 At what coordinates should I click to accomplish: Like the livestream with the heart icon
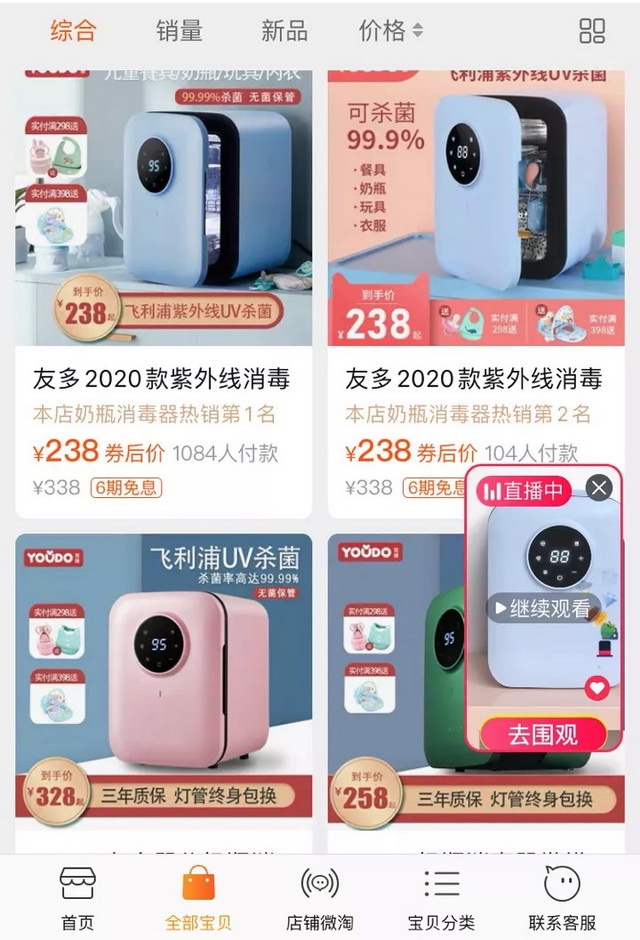point(597,688)
